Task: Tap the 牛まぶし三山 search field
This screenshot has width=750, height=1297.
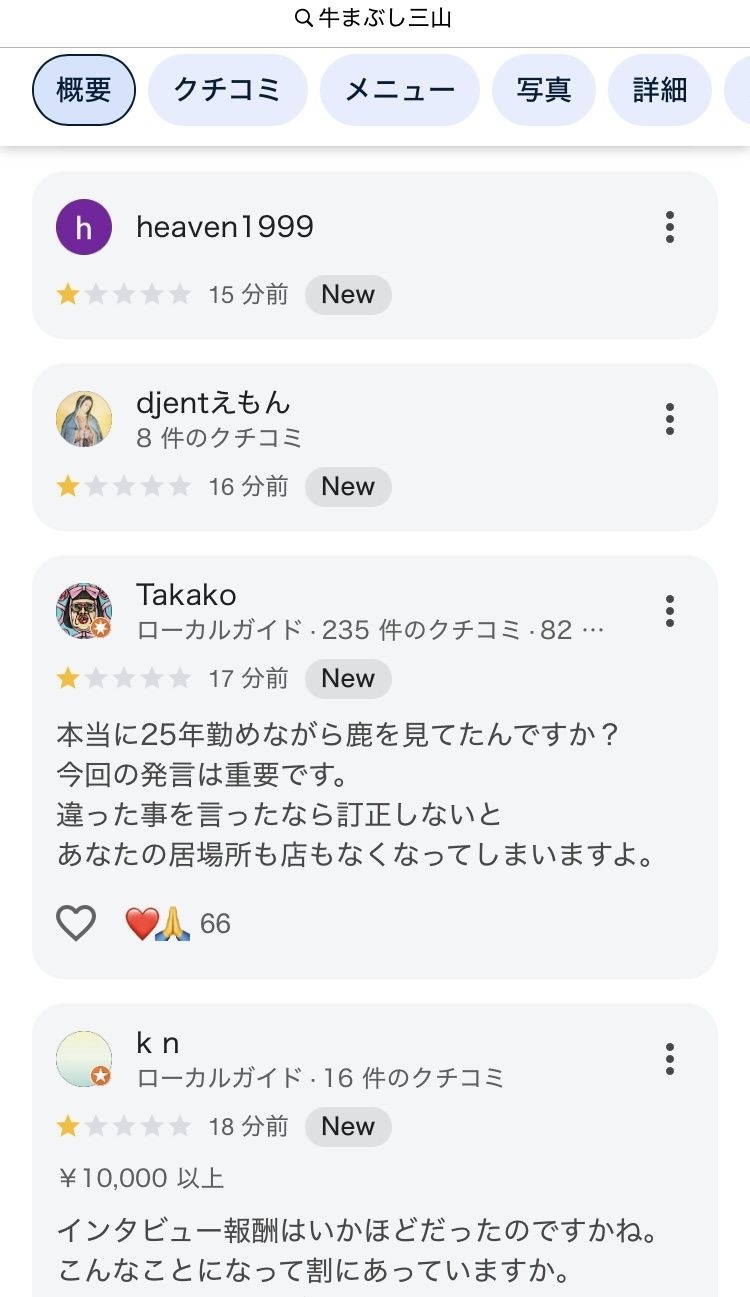Action: (x=375, y=19)
